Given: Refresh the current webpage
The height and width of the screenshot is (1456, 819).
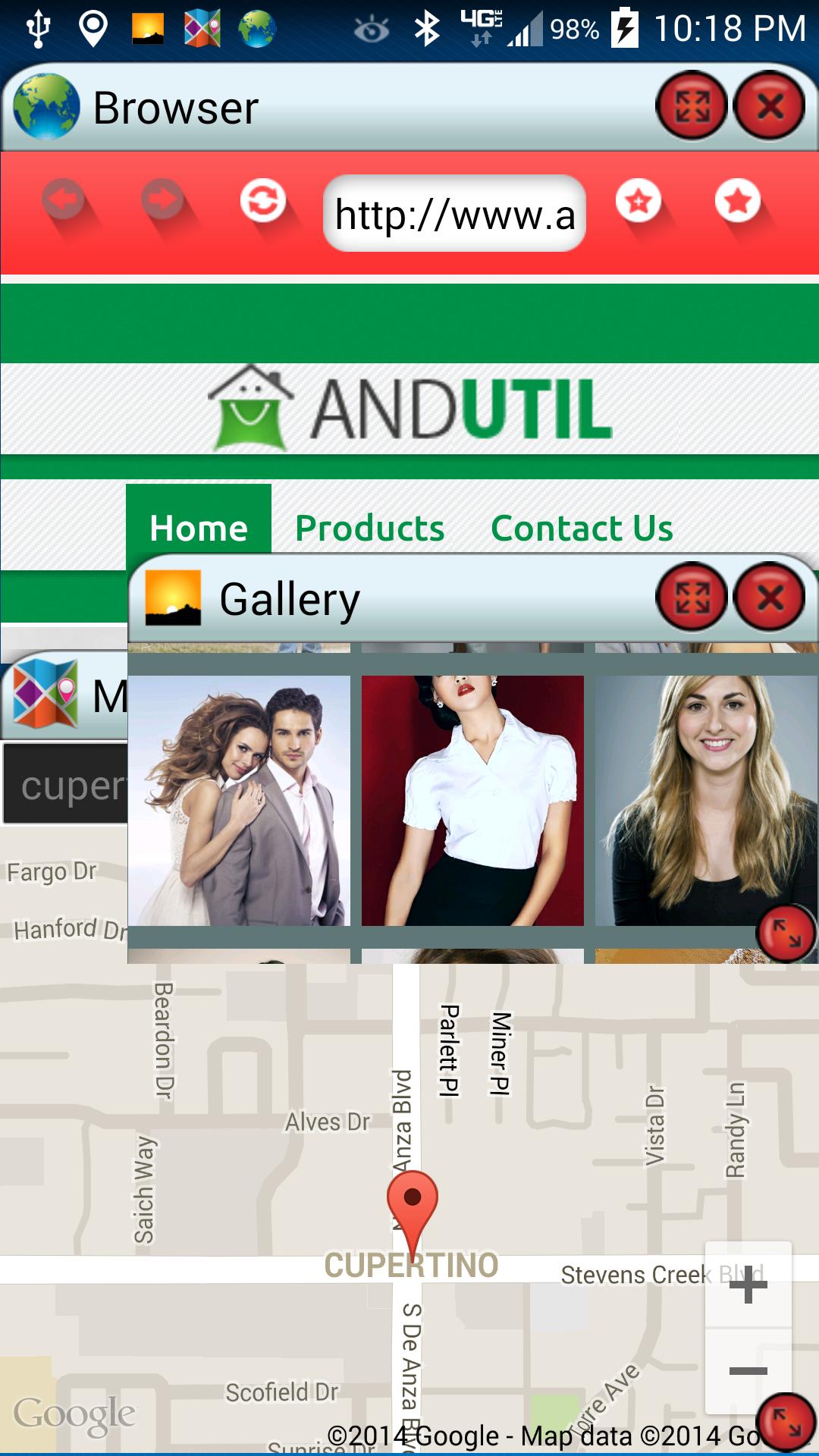Looking at the screenshot, I should (262, 199).
